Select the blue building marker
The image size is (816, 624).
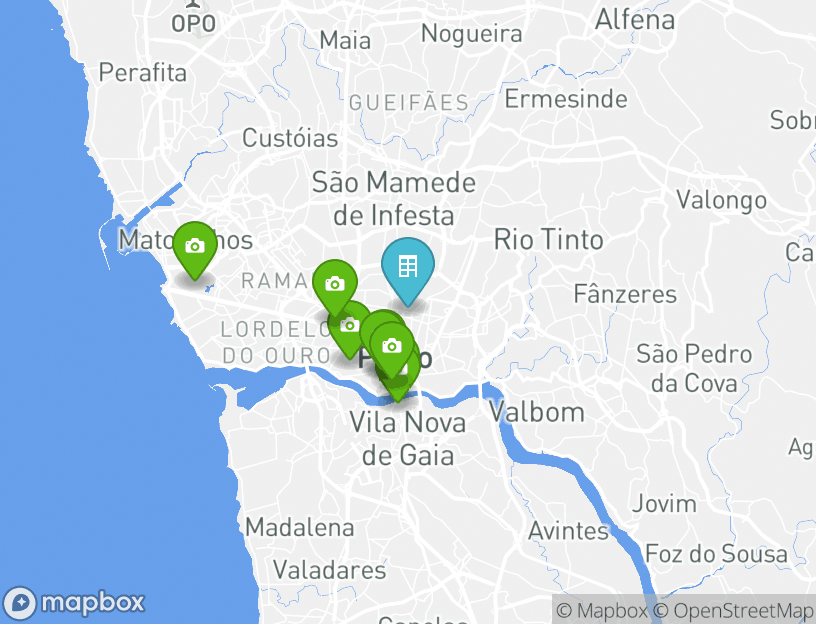coord(407,267)
